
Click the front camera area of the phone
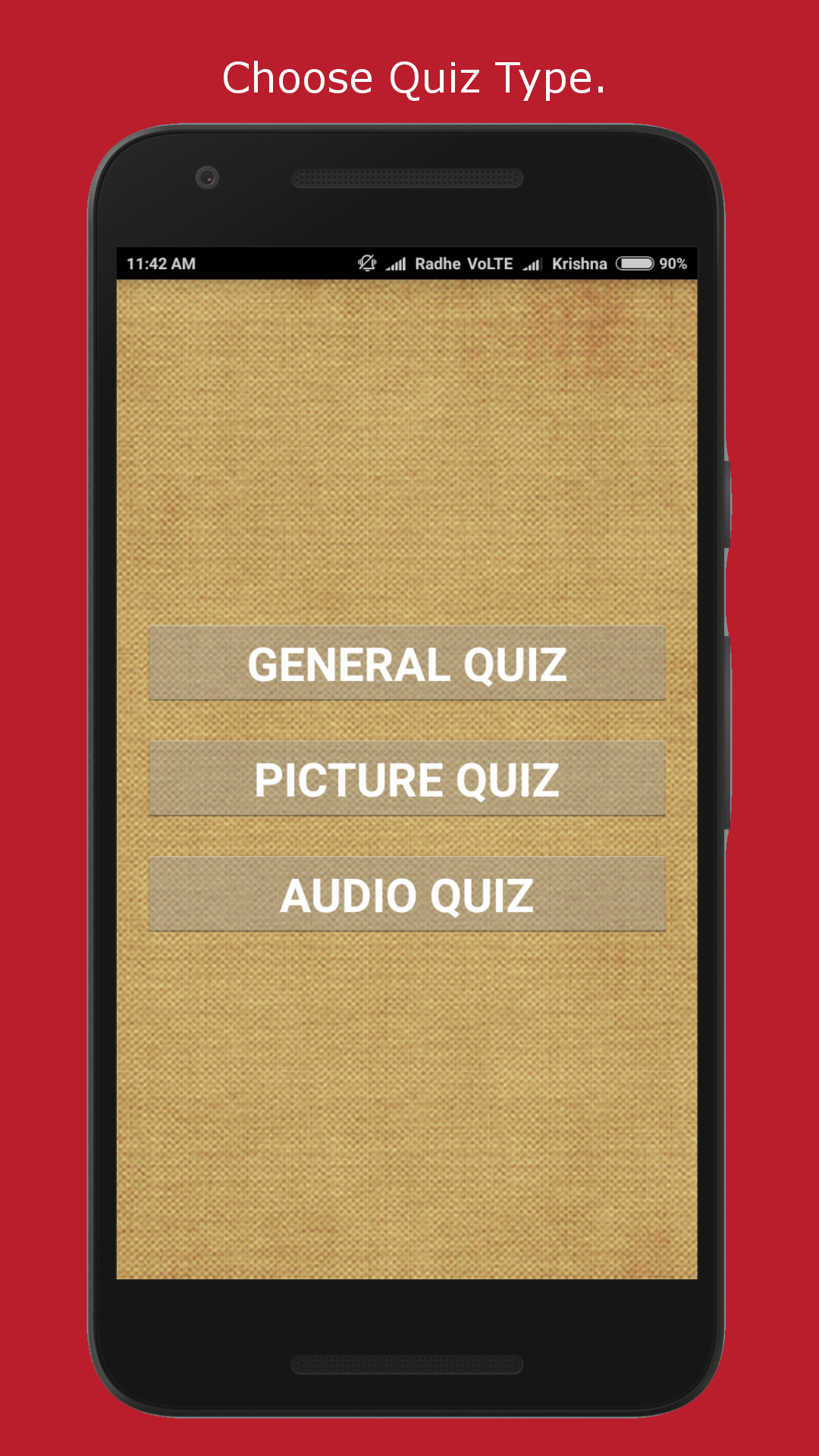(209, 176)
